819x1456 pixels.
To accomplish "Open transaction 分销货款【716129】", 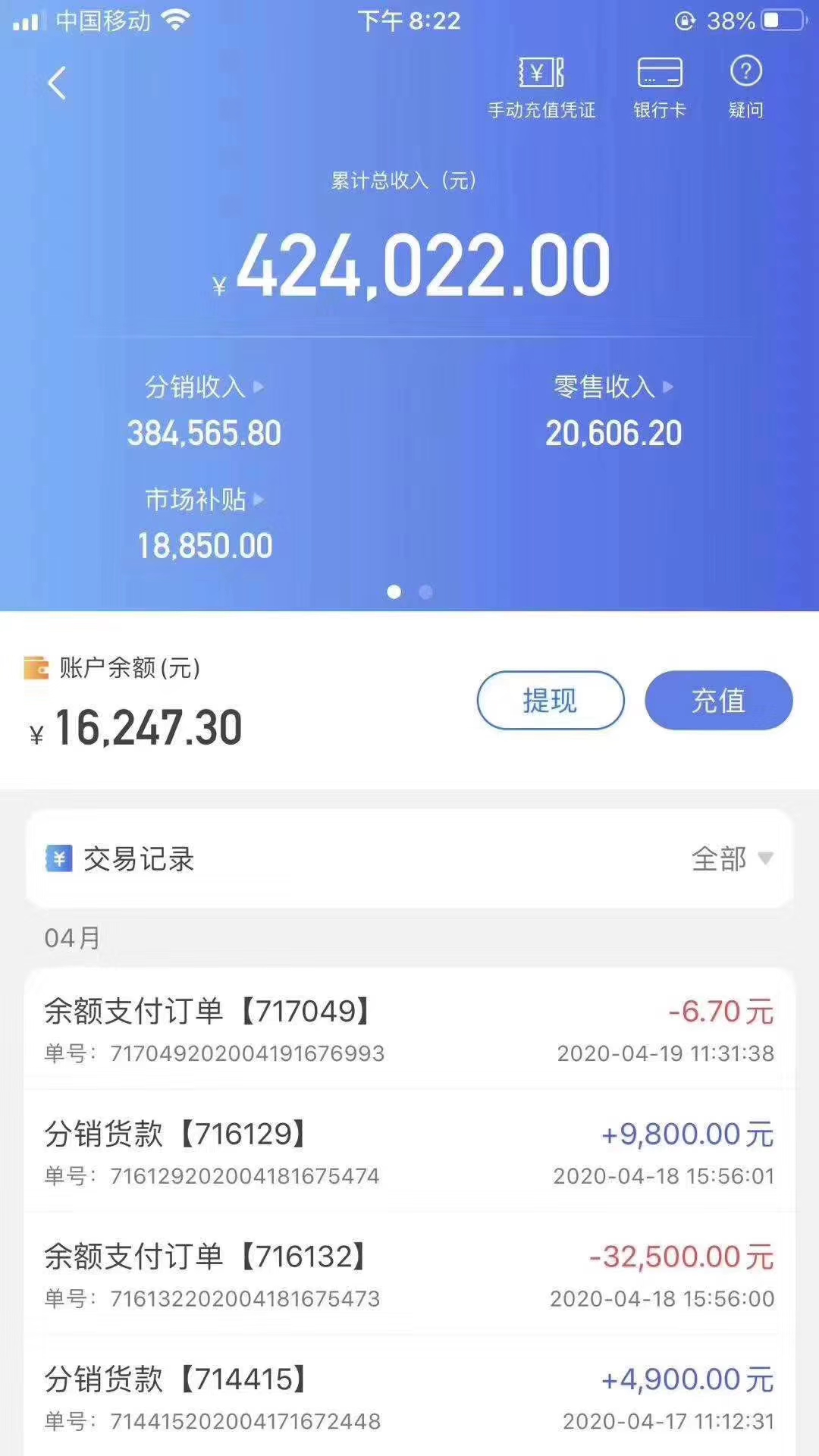I will 409,1152.
